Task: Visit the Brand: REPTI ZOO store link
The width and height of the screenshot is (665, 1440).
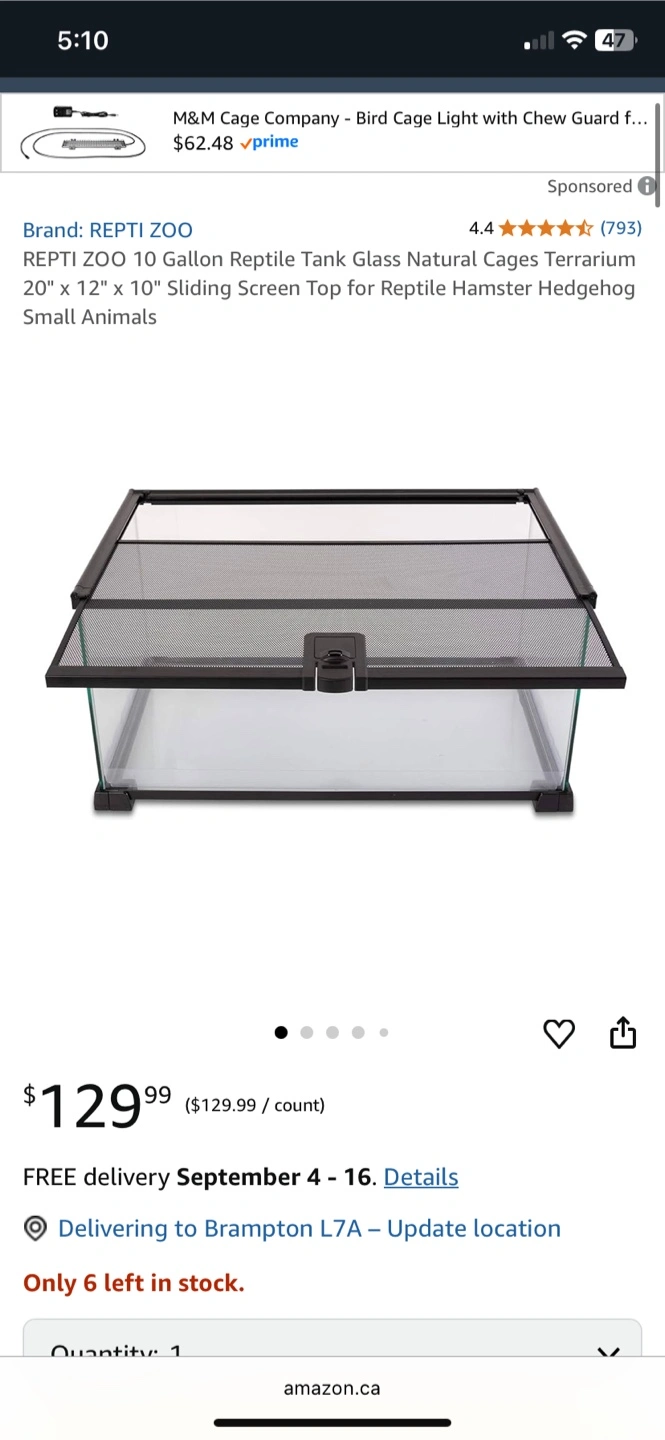Action: point(107,230)
